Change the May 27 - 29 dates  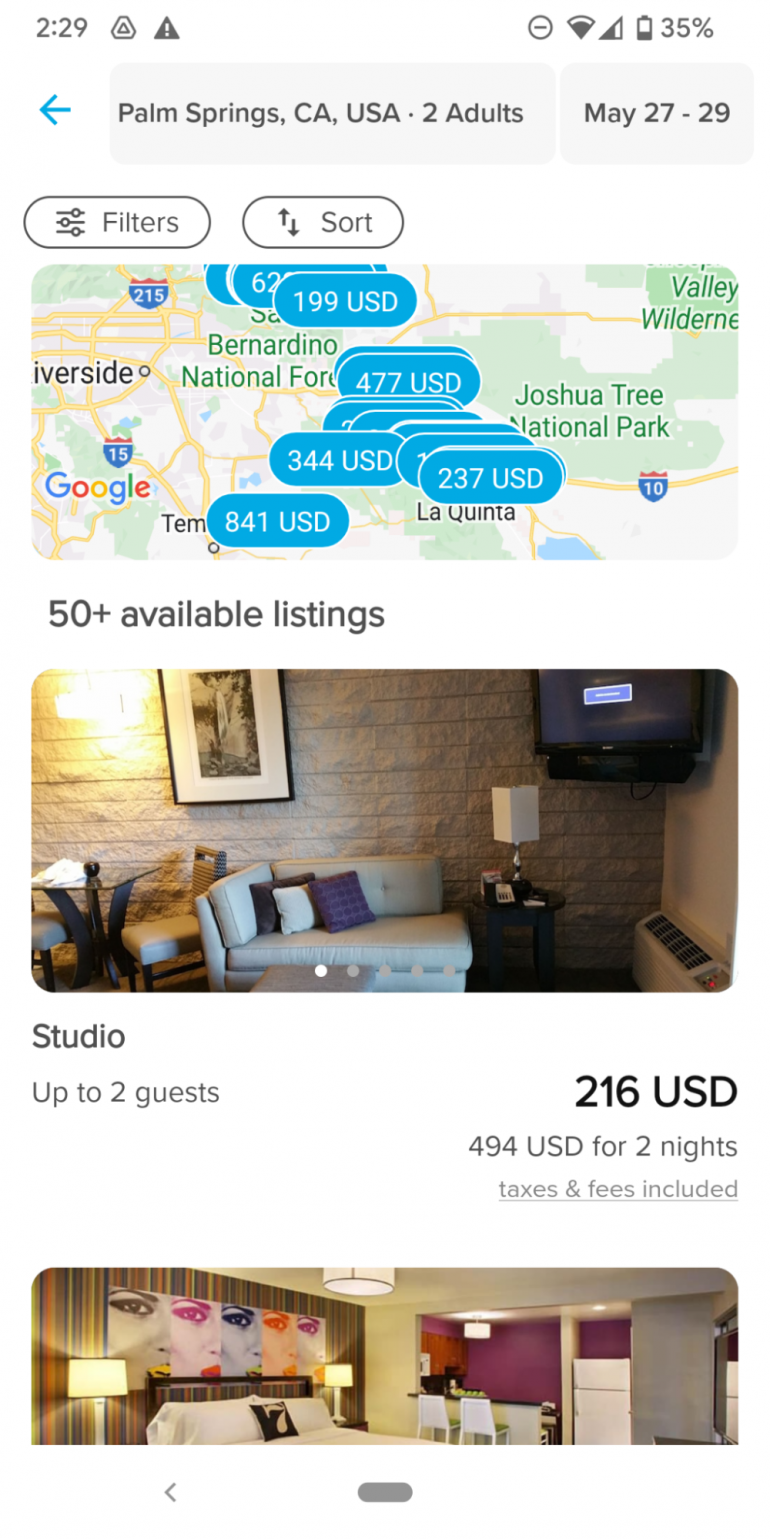pyautogui.click(x=656, y=113)
